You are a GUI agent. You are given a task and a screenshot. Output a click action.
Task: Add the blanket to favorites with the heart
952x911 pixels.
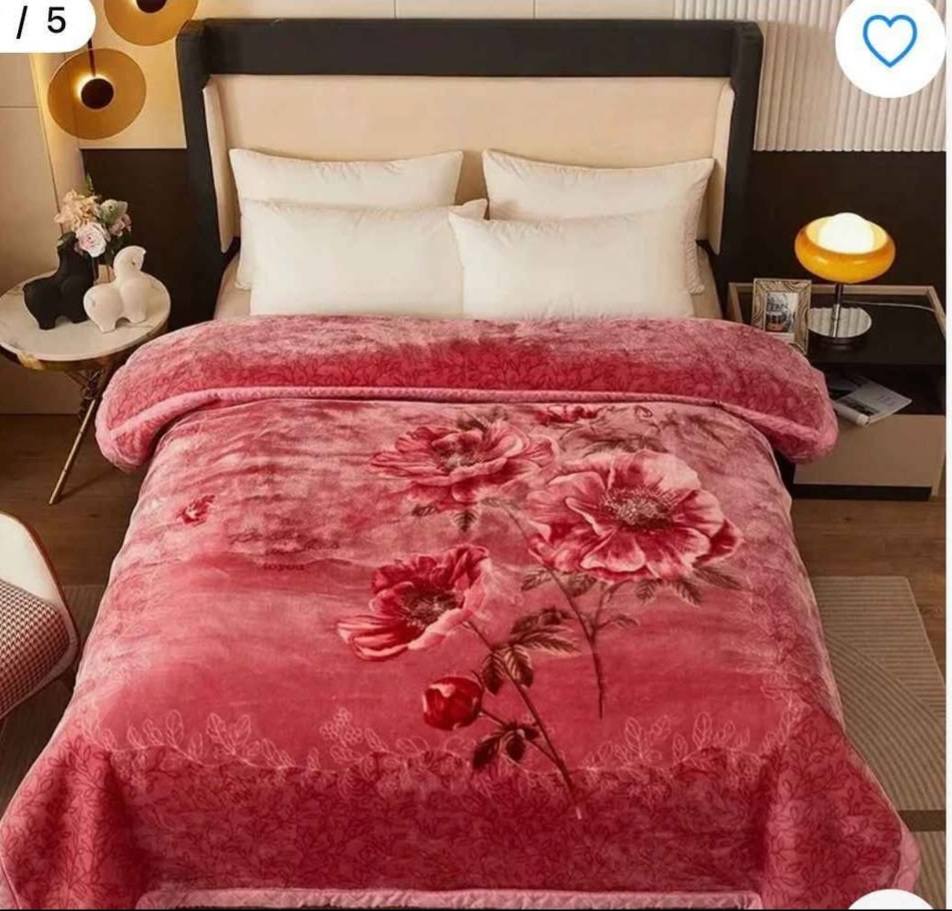click(x=889, y=41)
